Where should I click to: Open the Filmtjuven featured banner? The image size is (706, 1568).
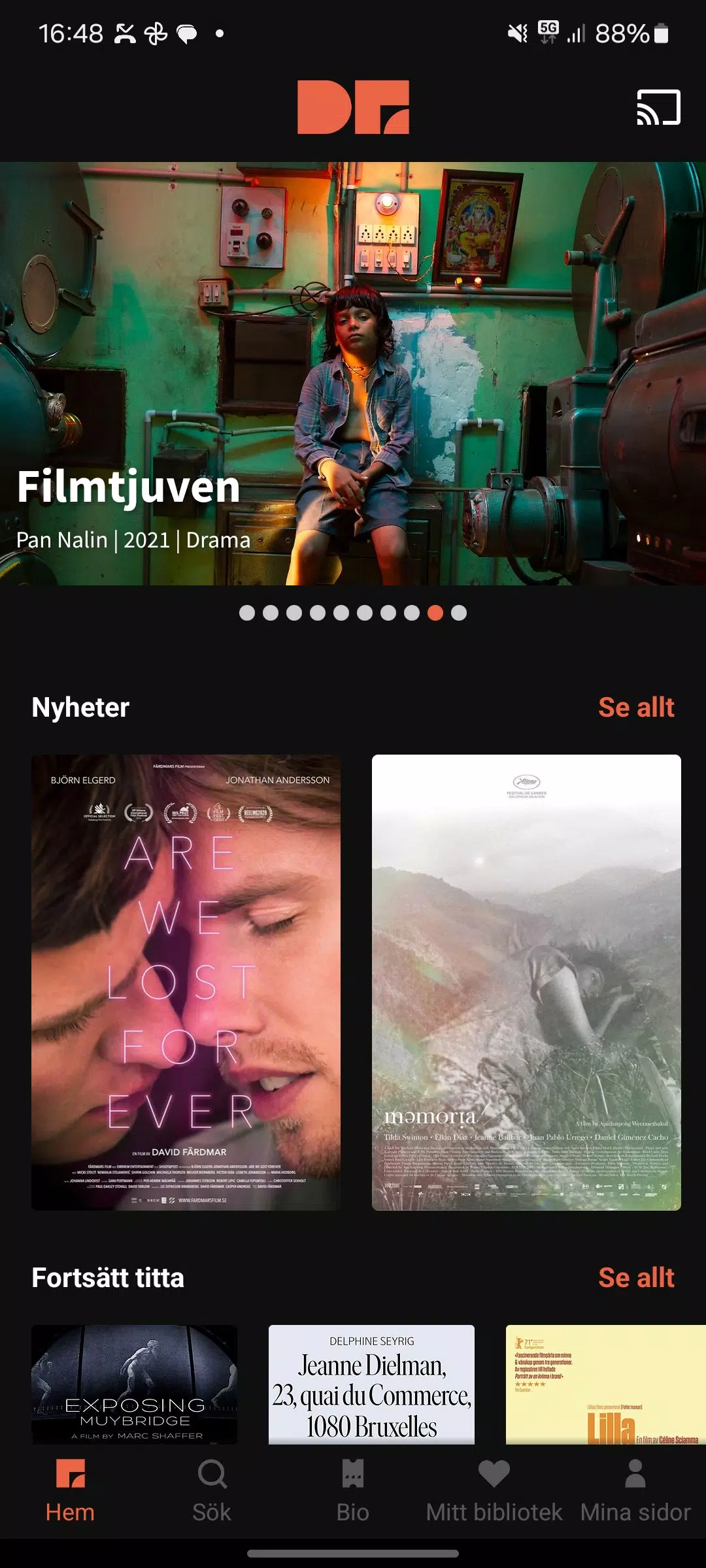pos(353,373)
